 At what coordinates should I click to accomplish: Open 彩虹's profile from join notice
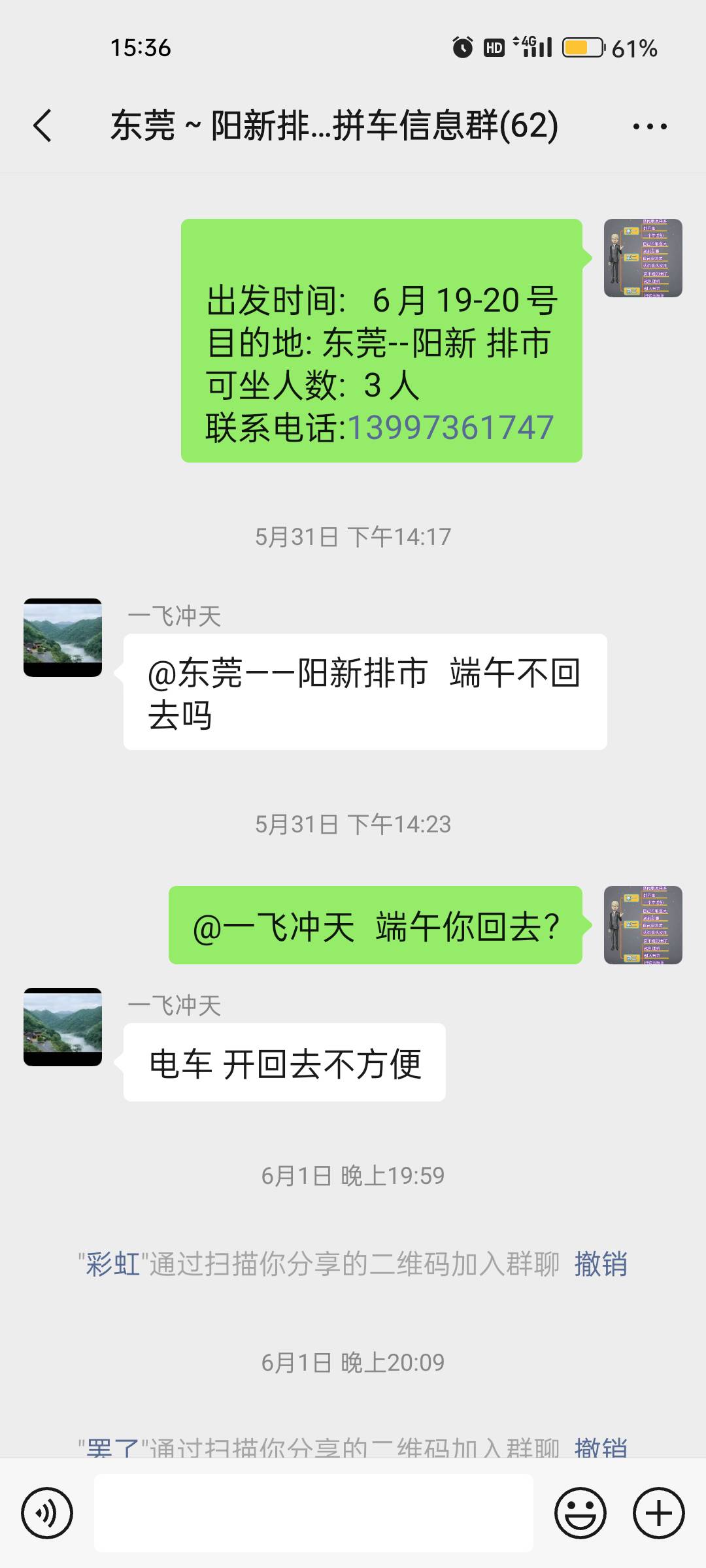point(113,1264)
